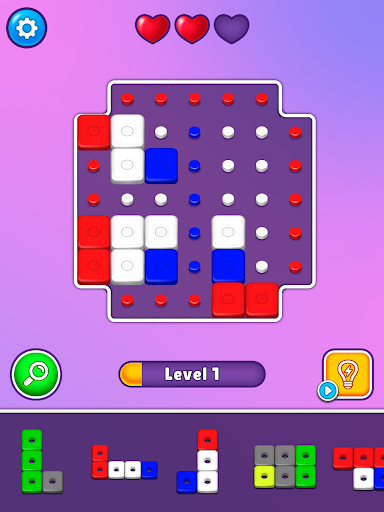Pick the red-white-white-blue horizontal piece
This screenshot has width=384, height=512.
click(125, 462)
